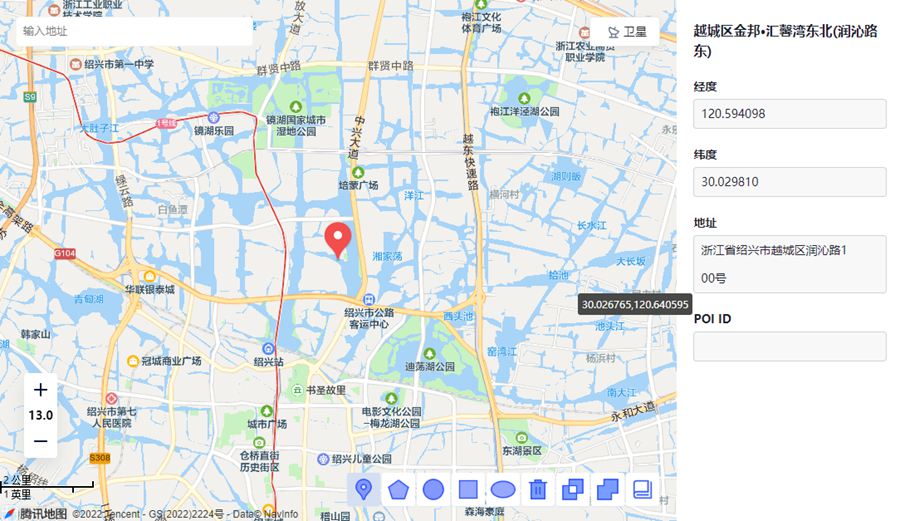Select the marker pin drawing tool

click(364, 489)
